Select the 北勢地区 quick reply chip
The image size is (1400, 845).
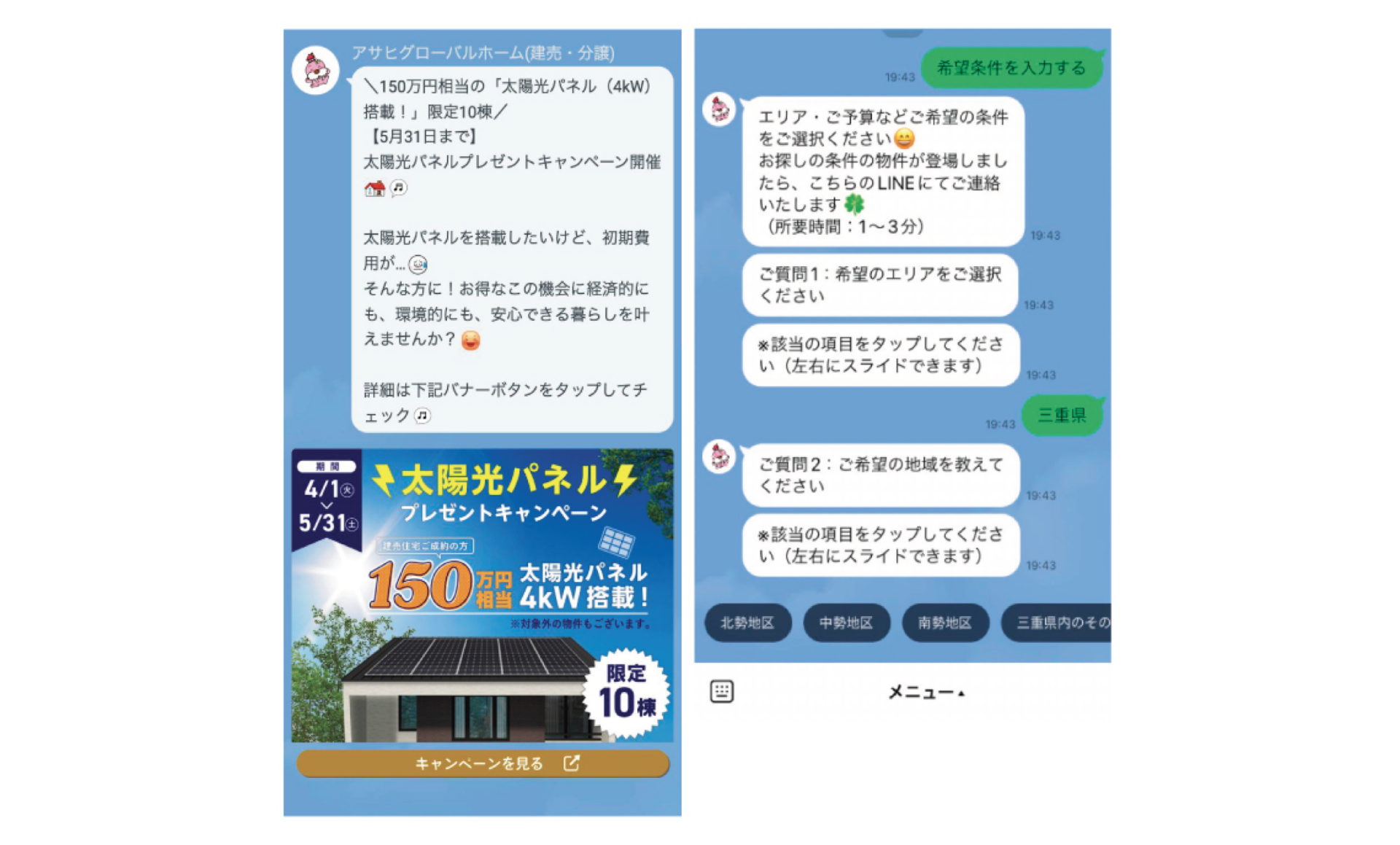[747, 623]
